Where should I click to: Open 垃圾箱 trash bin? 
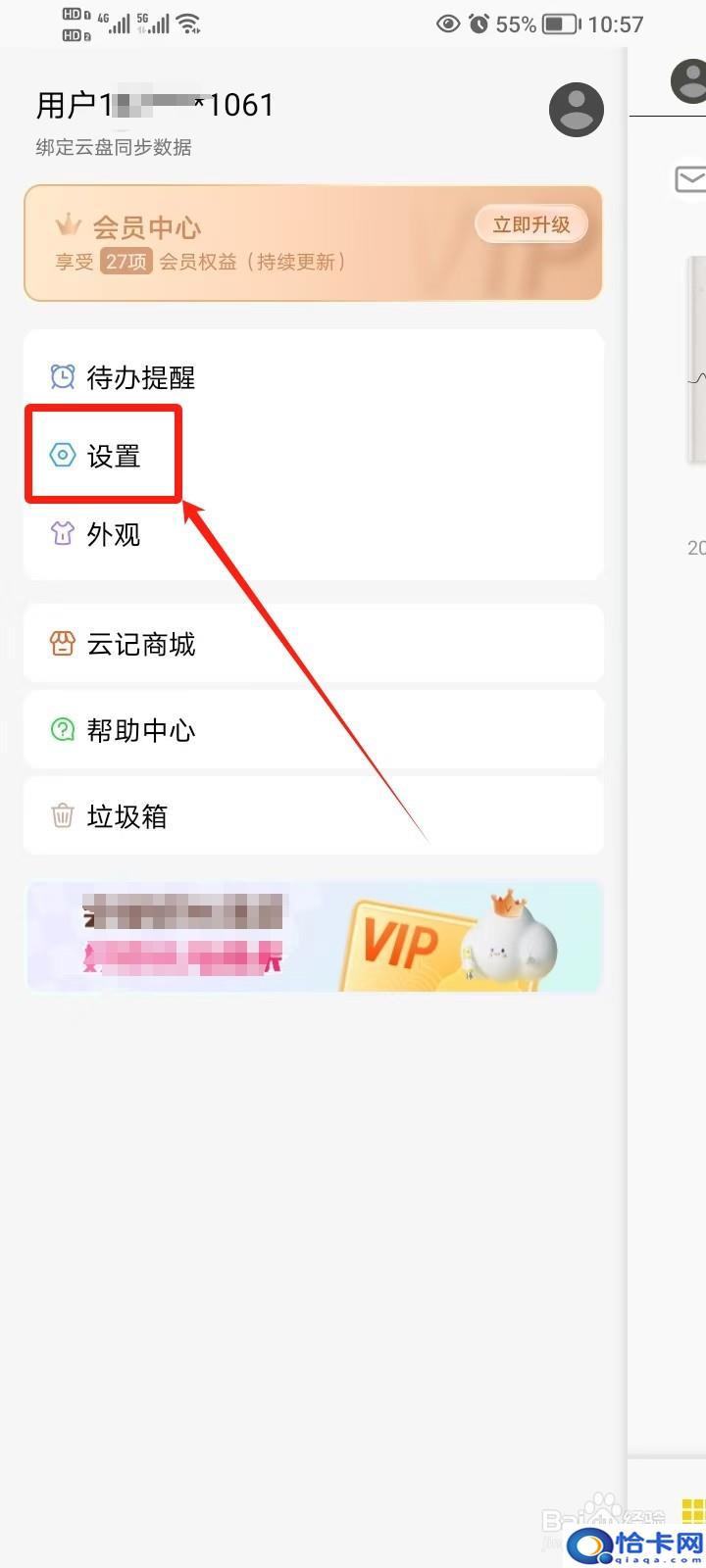314,816
